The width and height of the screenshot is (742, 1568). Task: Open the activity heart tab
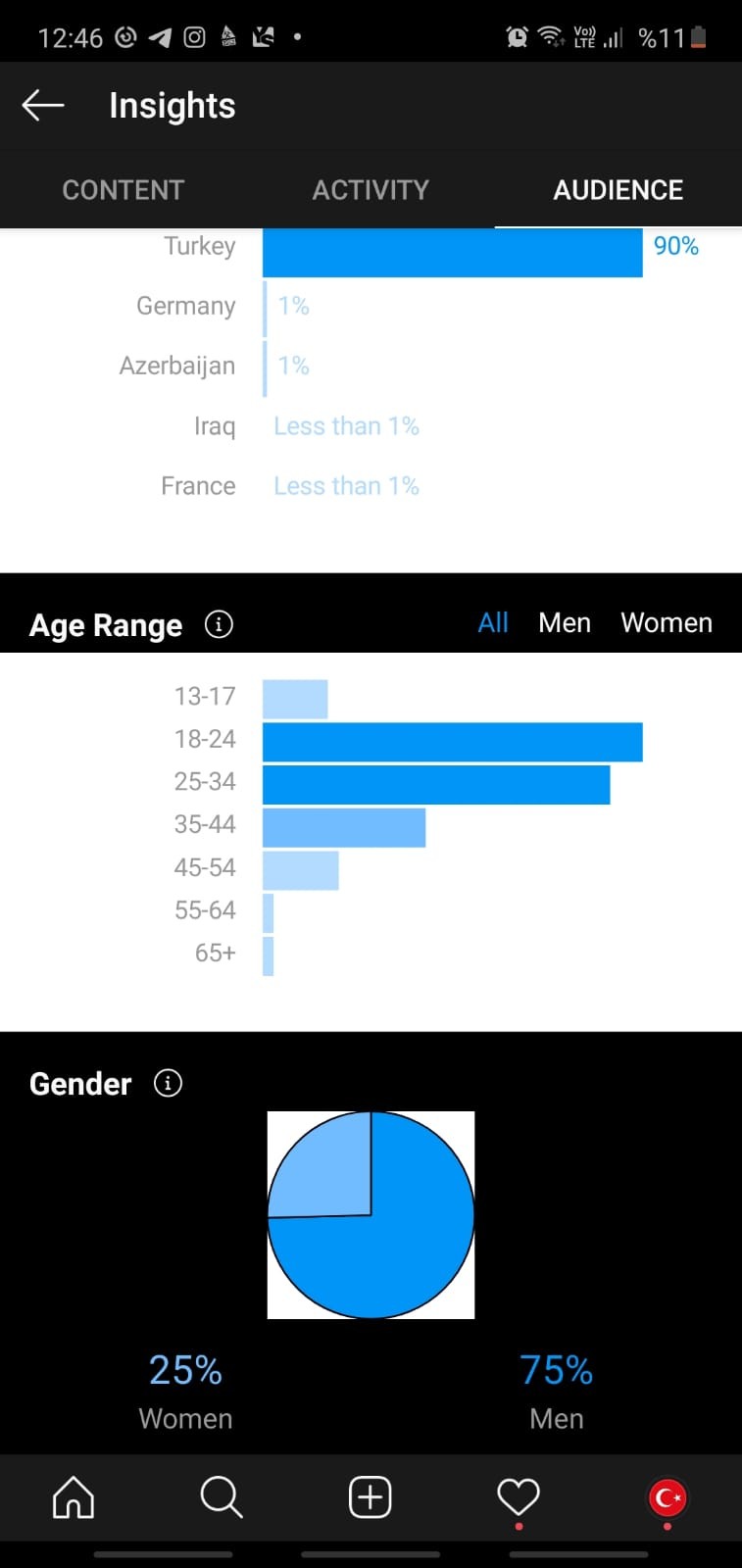(x=519, y=1497)
